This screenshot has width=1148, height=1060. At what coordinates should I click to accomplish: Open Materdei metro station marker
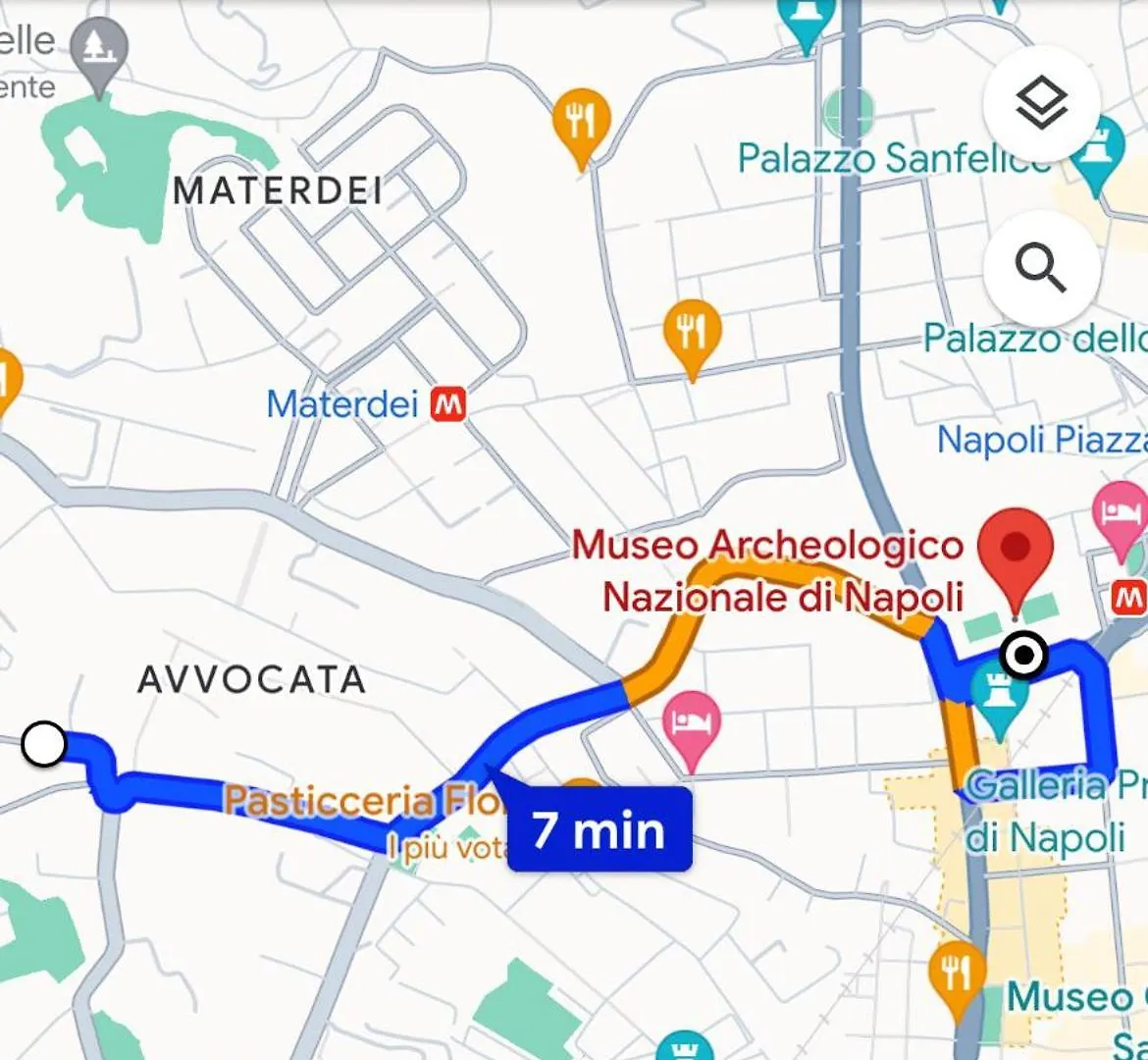pyautogui.click(x=448, y=403)
